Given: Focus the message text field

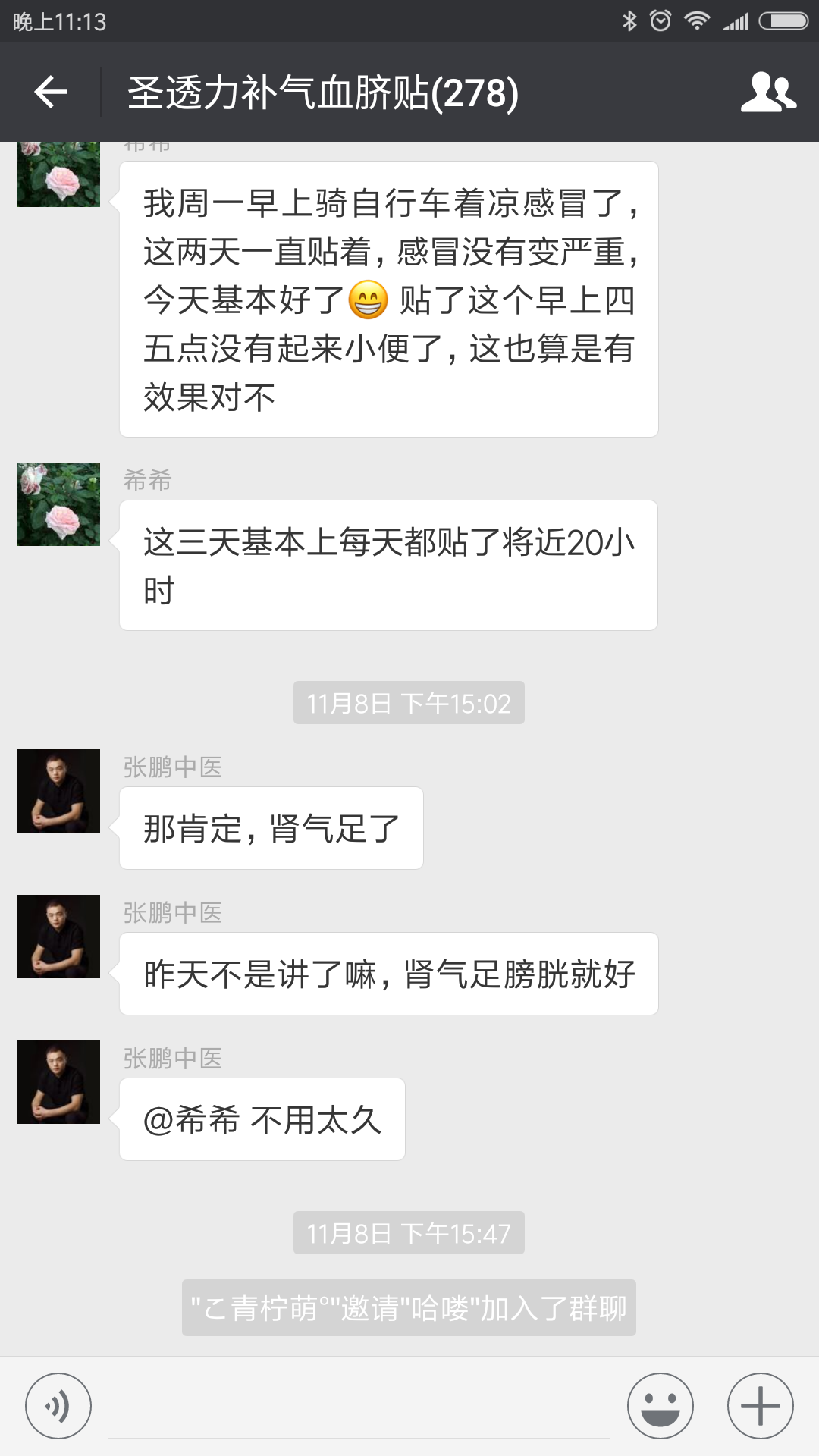Looking at the screenshot, I should point(359,1407).
